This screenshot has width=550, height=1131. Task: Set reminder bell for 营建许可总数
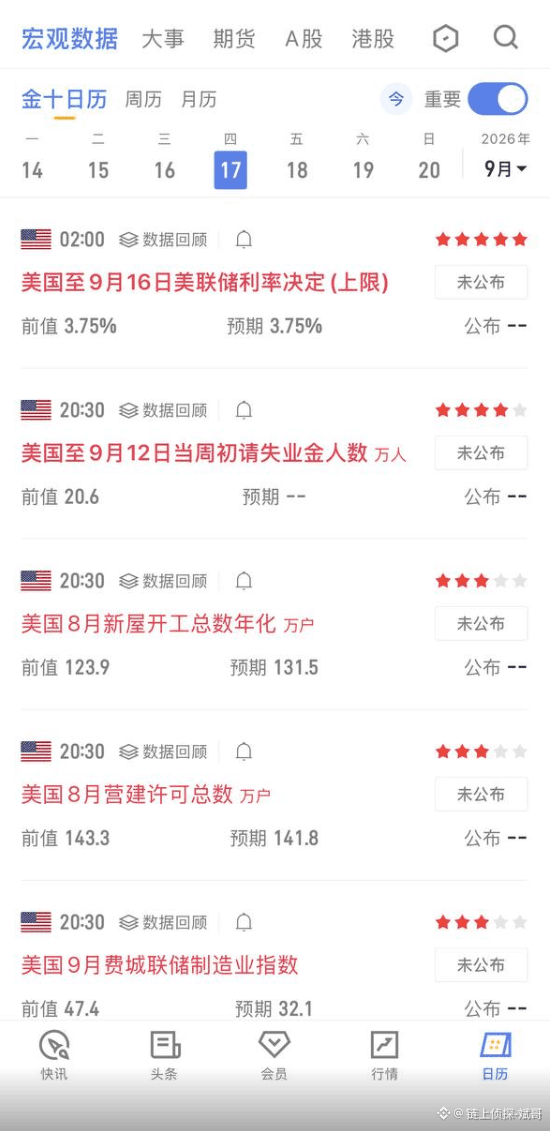pos(244,752)
